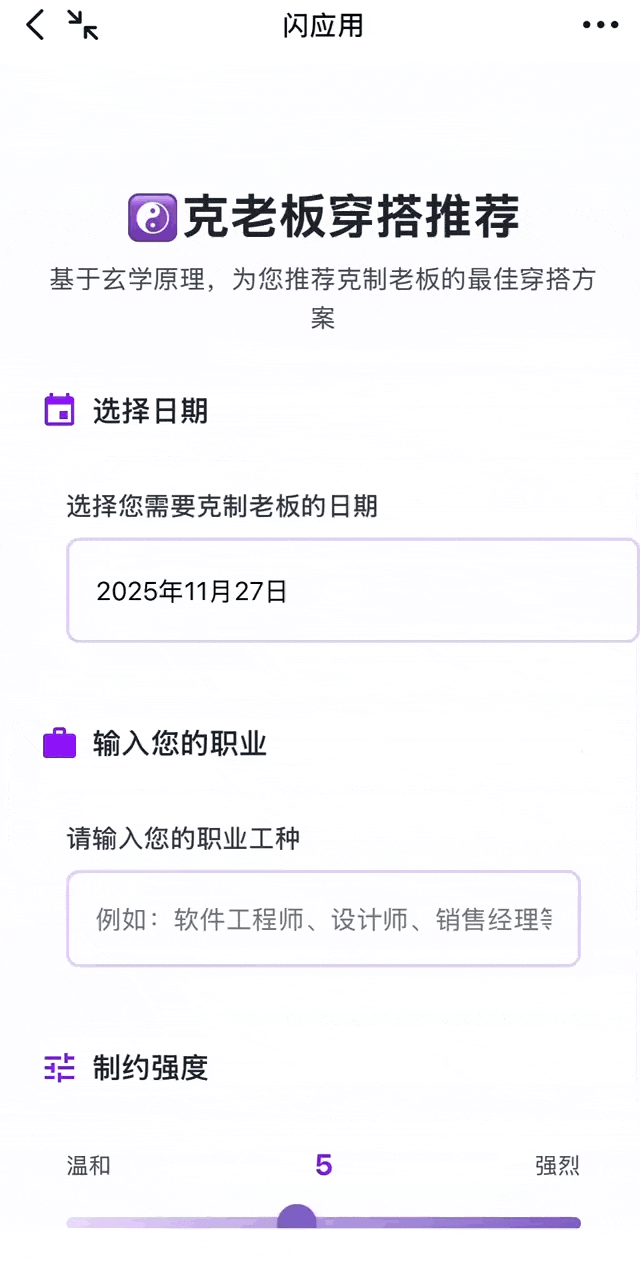The image size is (640, 1280).
Task: Open the three-dot overflow menu
Action: [x=600, y=25]
